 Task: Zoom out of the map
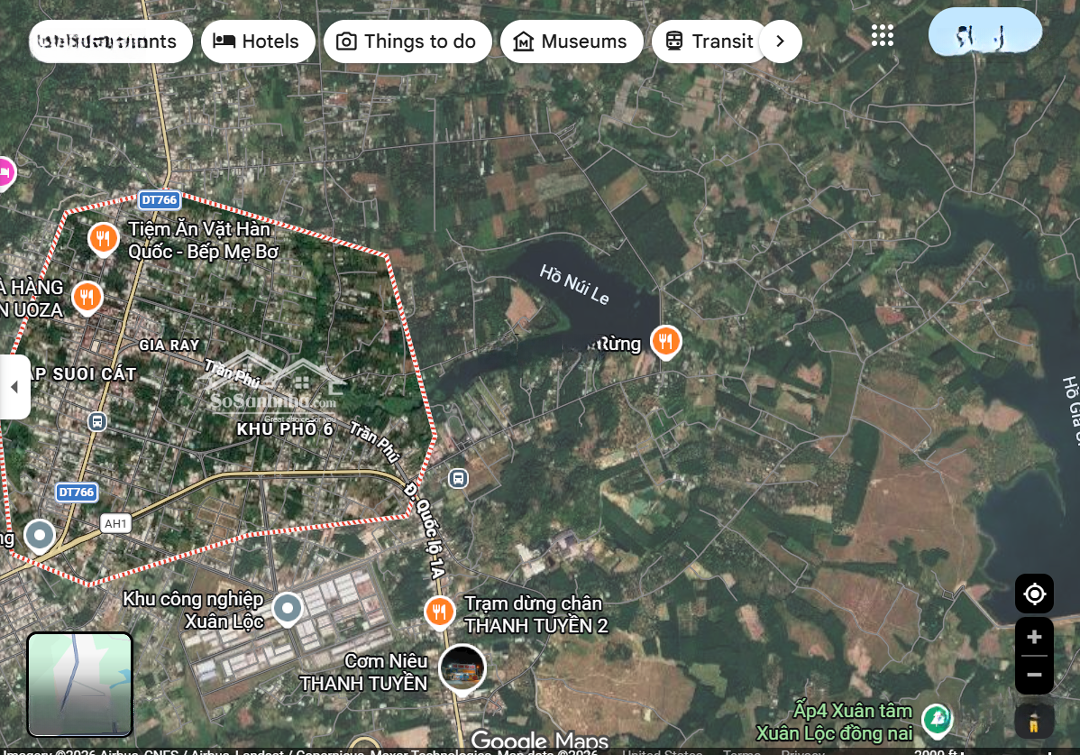pos(1034,674)
